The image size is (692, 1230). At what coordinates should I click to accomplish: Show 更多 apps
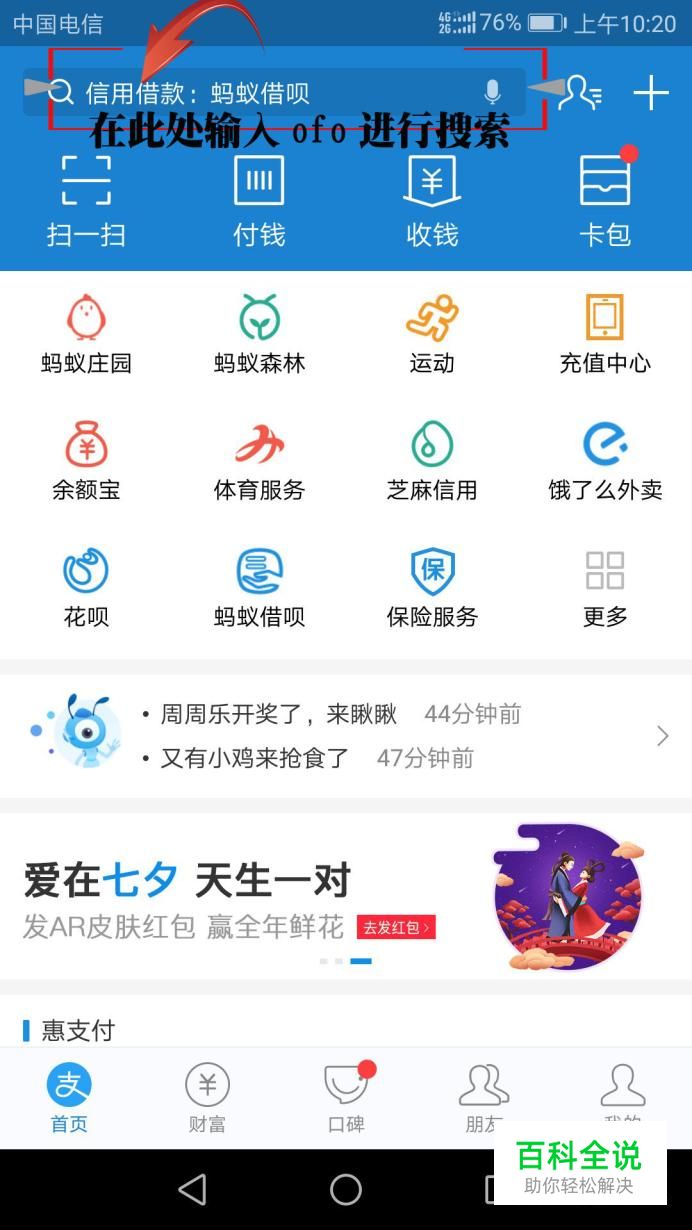[x=605, y=587]
